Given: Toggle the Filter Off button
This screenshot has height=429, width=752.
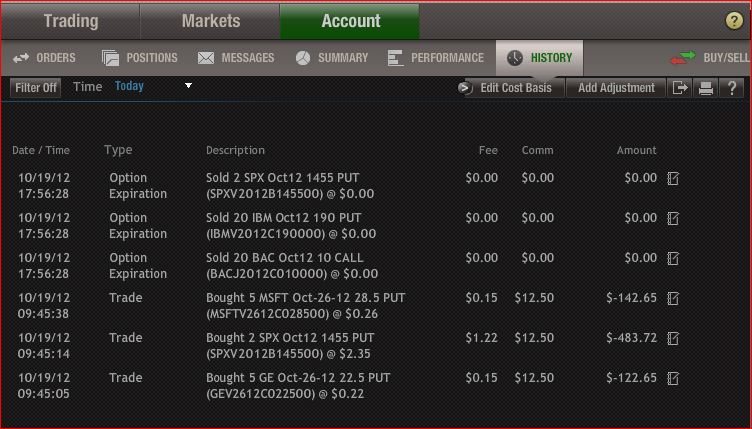Looking at the screenshot, I should [x=36, y=88].
